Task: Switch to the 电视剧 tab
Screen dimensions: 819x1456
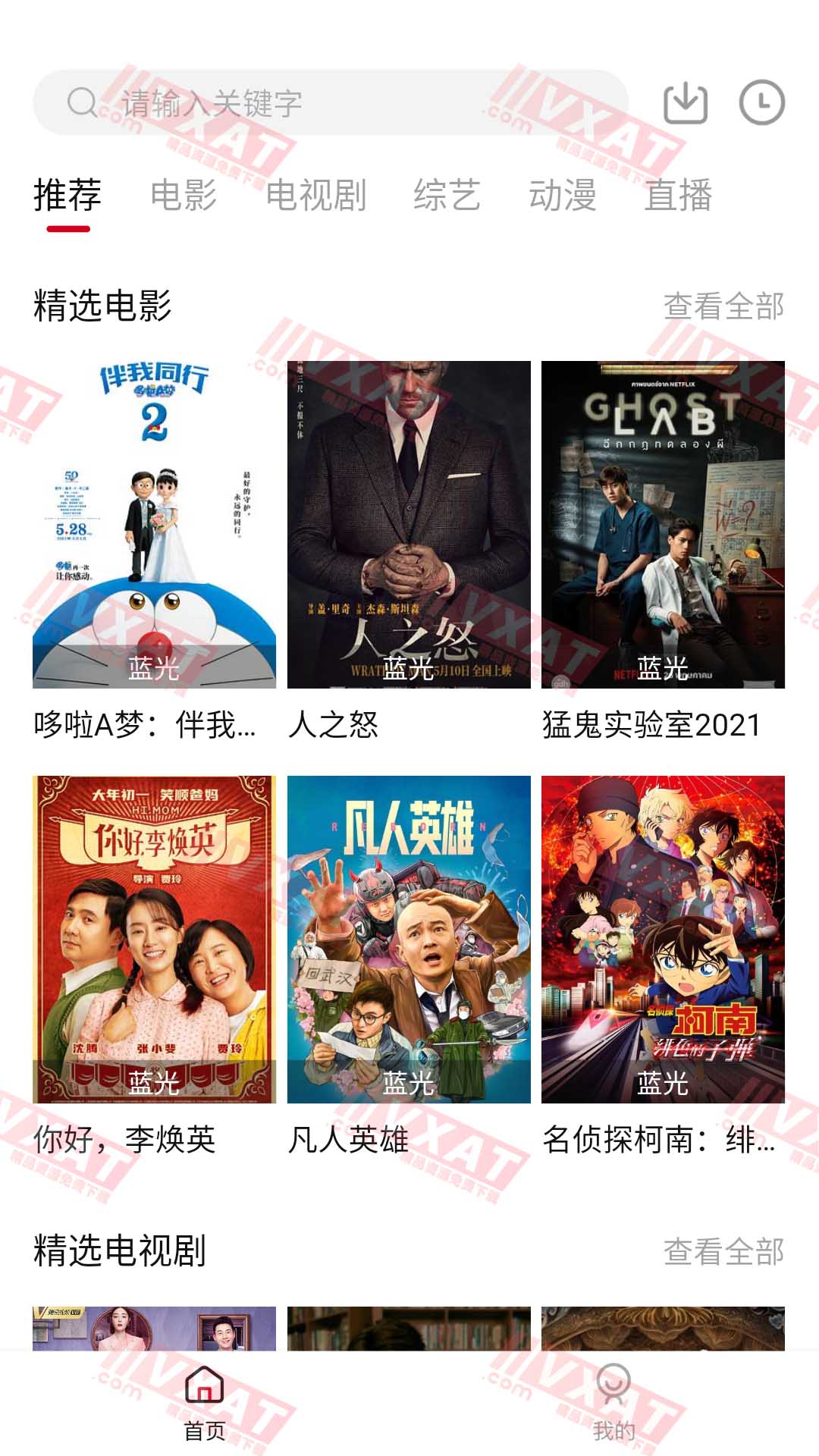Action: 316,195
